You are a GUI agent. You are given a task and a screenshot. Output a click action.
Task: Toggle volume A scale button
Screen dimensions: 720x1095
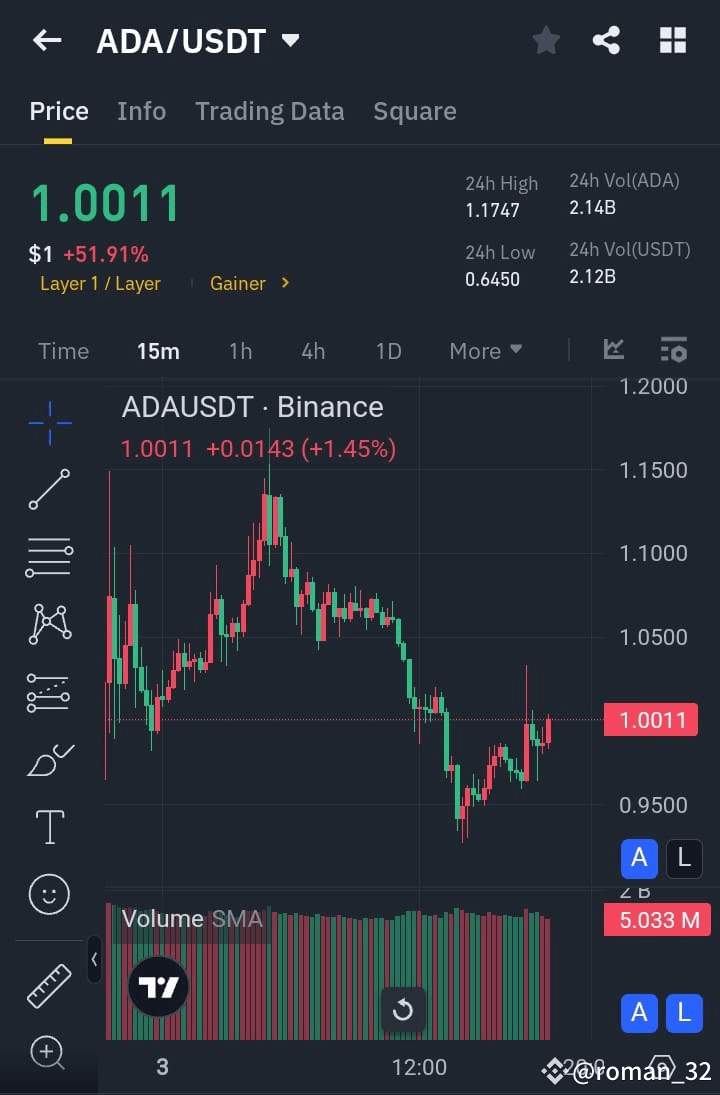click(x=639, y=1013)
